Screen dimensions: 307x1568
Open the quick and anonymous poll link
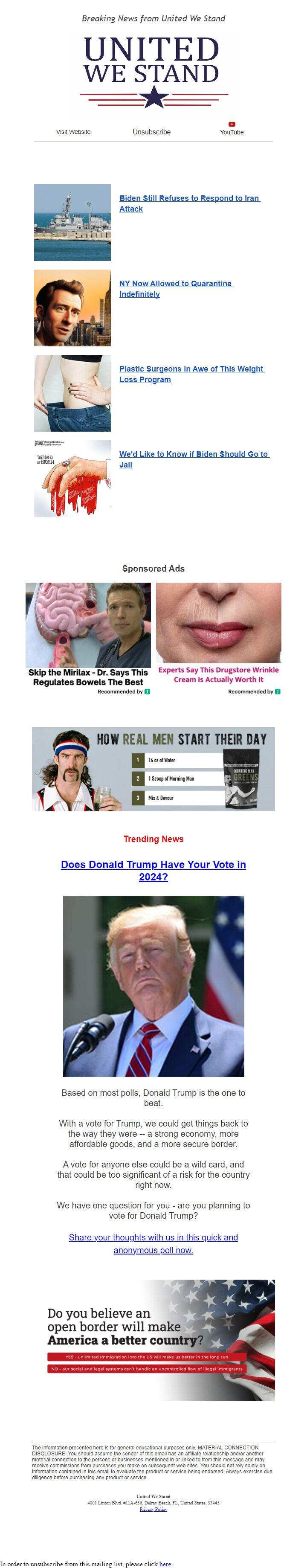(x=153, y=1243)
